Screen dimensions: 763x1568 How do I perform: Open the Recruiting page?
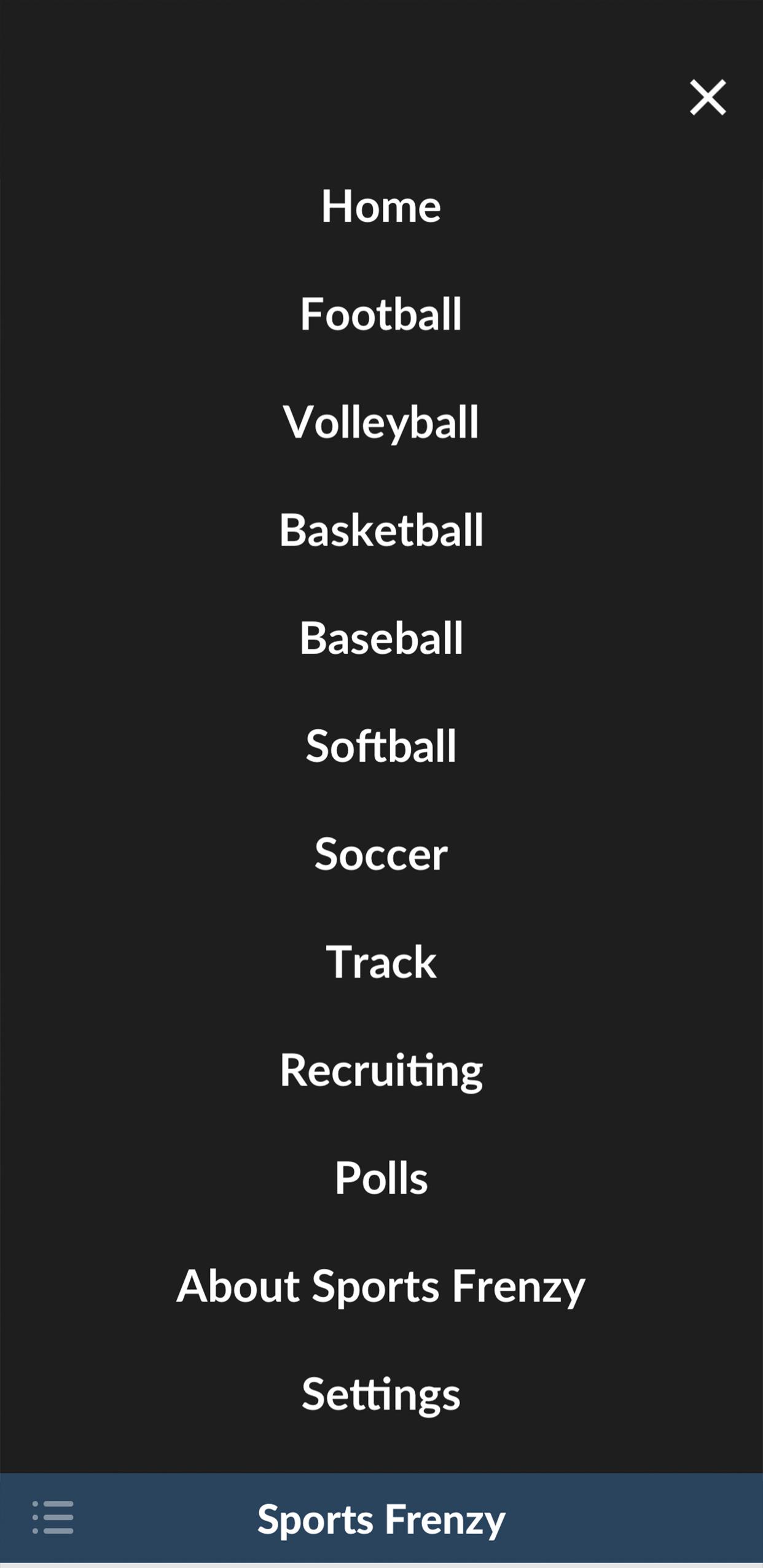coord(381,1070)
